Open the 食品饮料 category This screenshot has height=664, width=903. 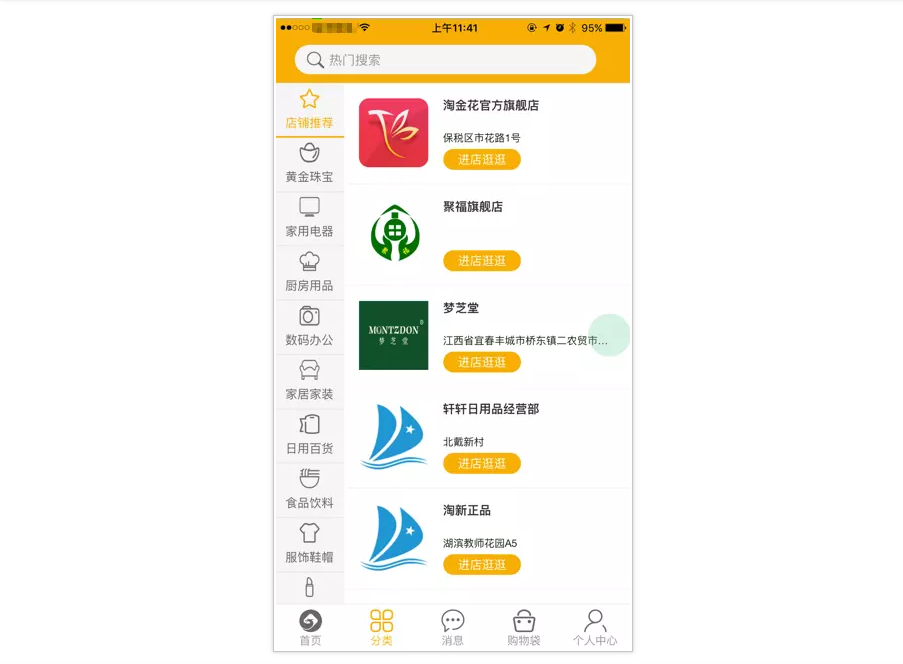309,489
